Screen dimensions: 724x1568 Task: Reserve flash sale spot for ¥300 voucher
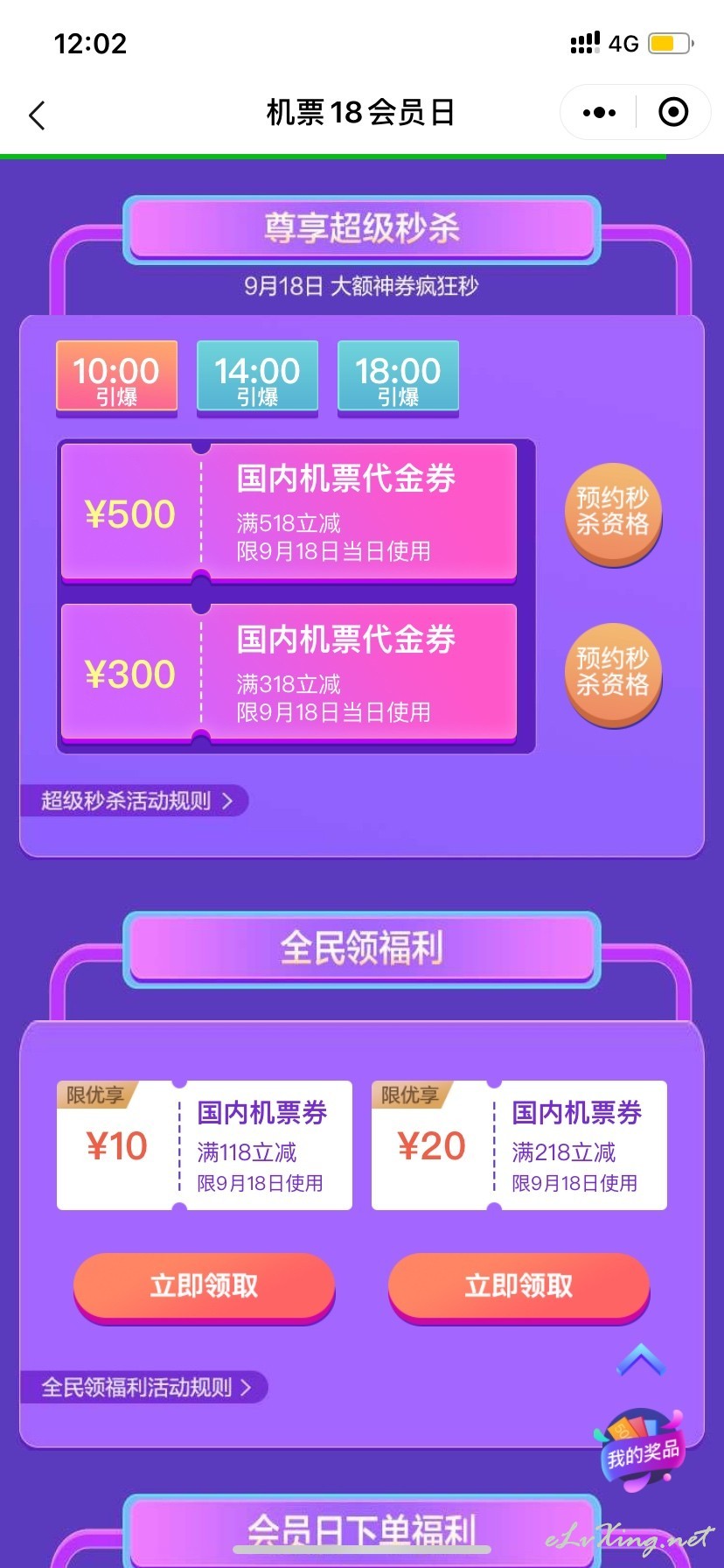613,674
